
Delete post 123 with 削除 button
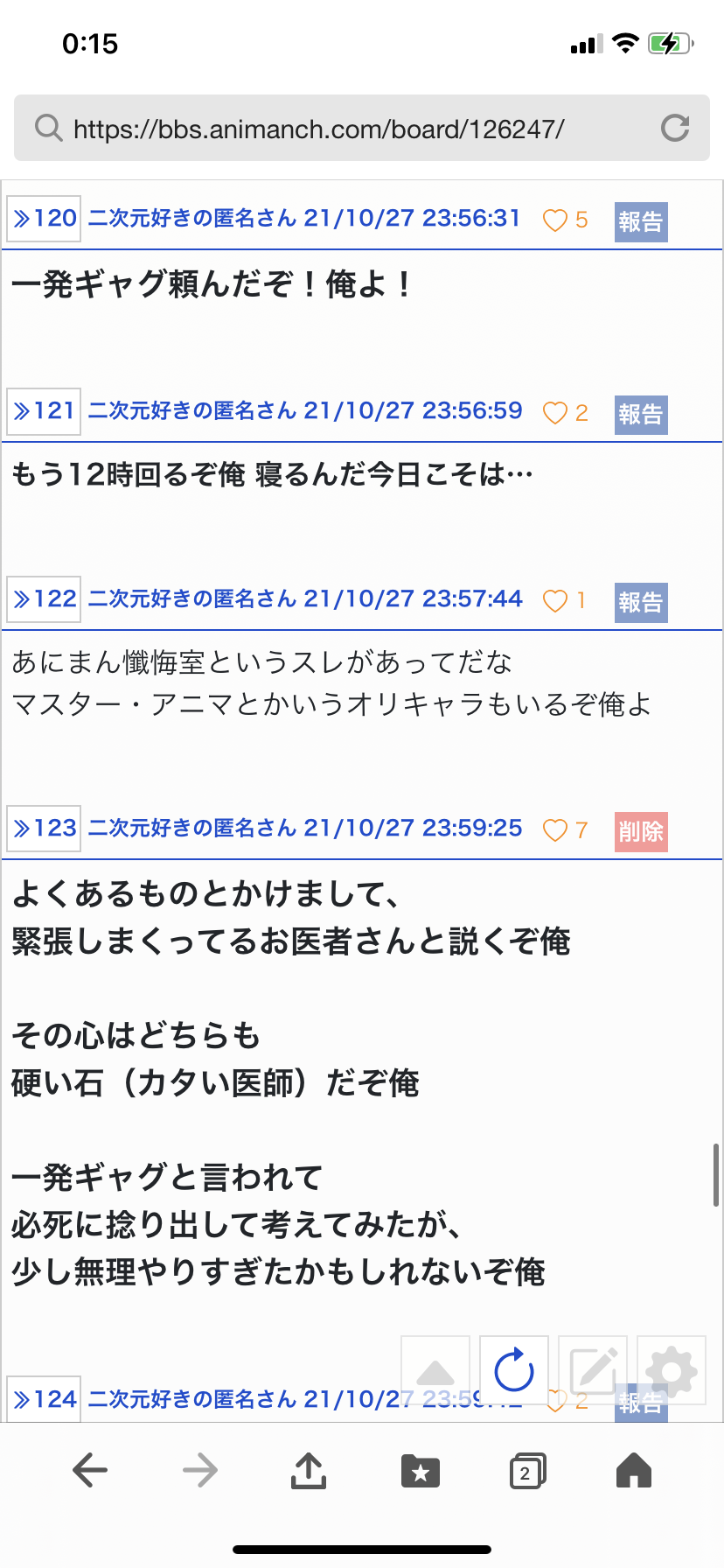pyautogui.click(x=641, y=831)
